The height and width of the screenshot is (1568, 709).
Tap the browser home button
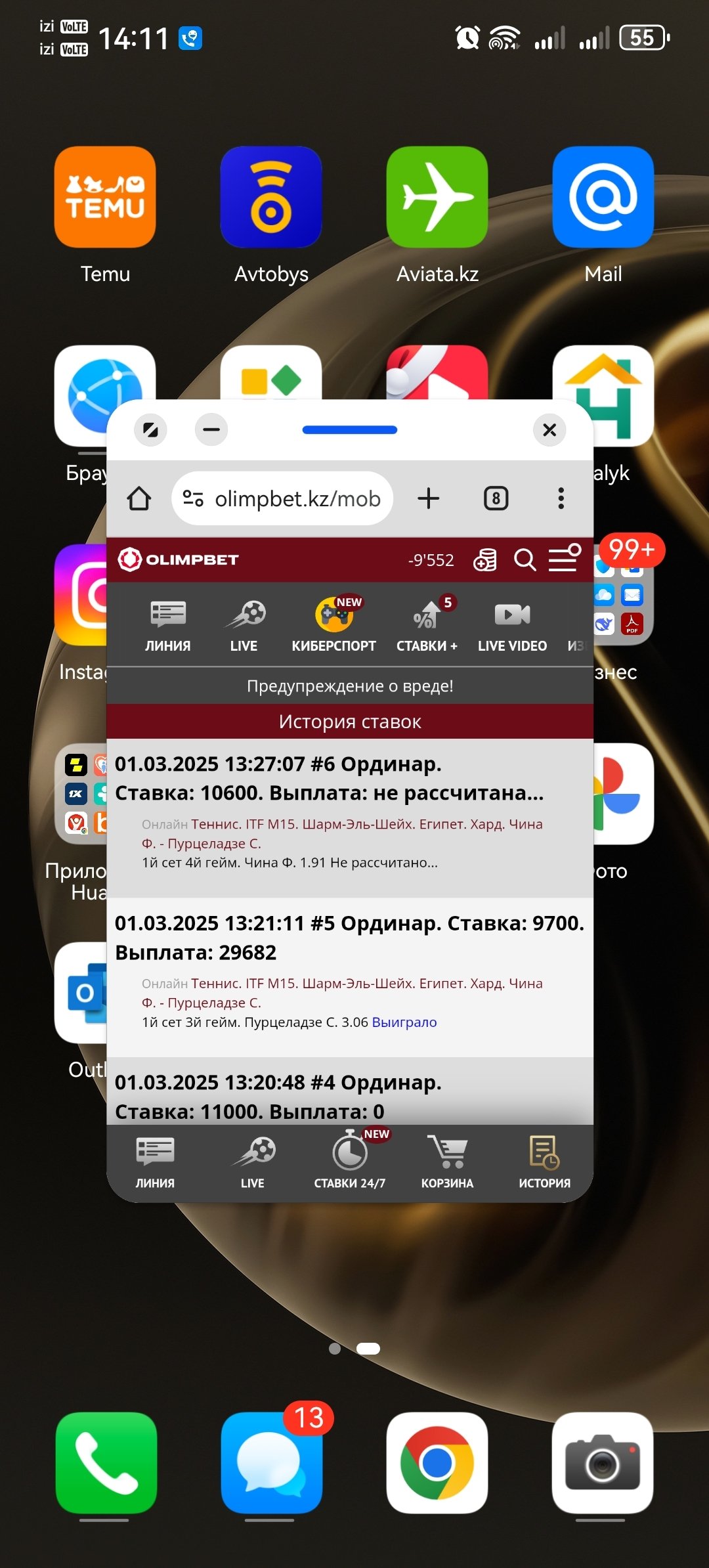click(x=139, y=498)
